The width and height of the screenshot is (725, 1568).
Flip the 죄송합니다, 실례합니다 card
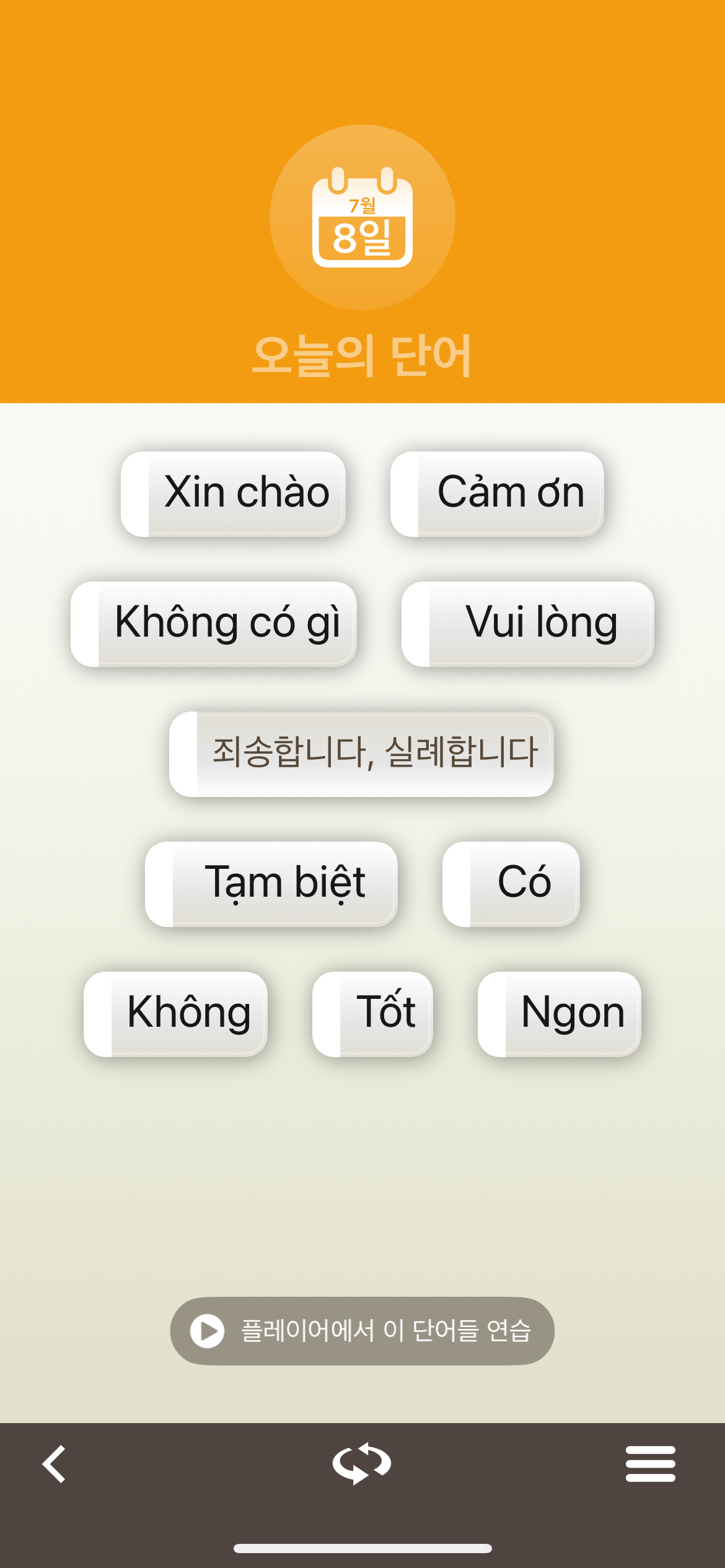[x=361, y=754]
